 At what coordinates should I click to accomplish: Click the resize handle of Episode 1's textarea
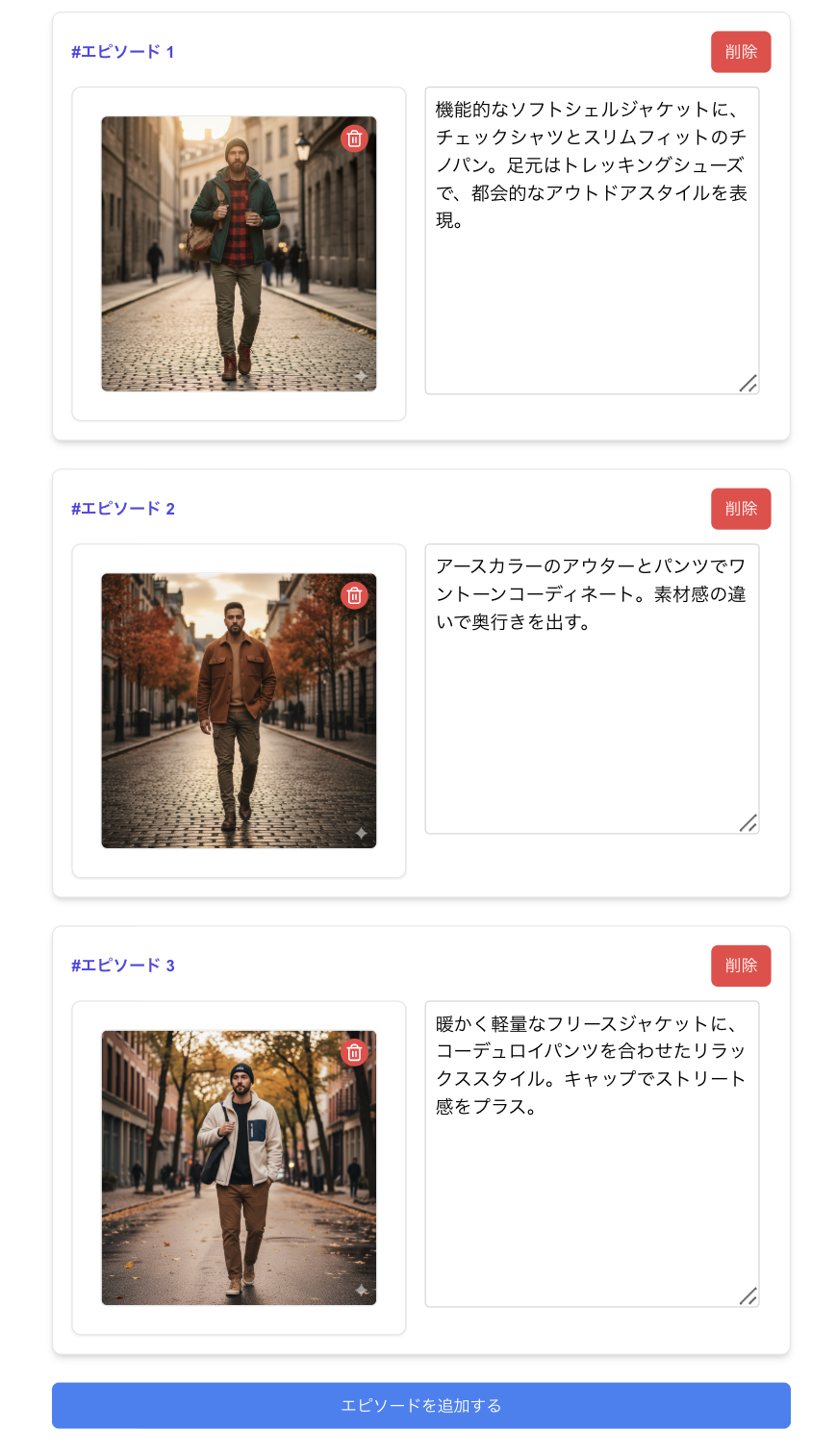749,384
